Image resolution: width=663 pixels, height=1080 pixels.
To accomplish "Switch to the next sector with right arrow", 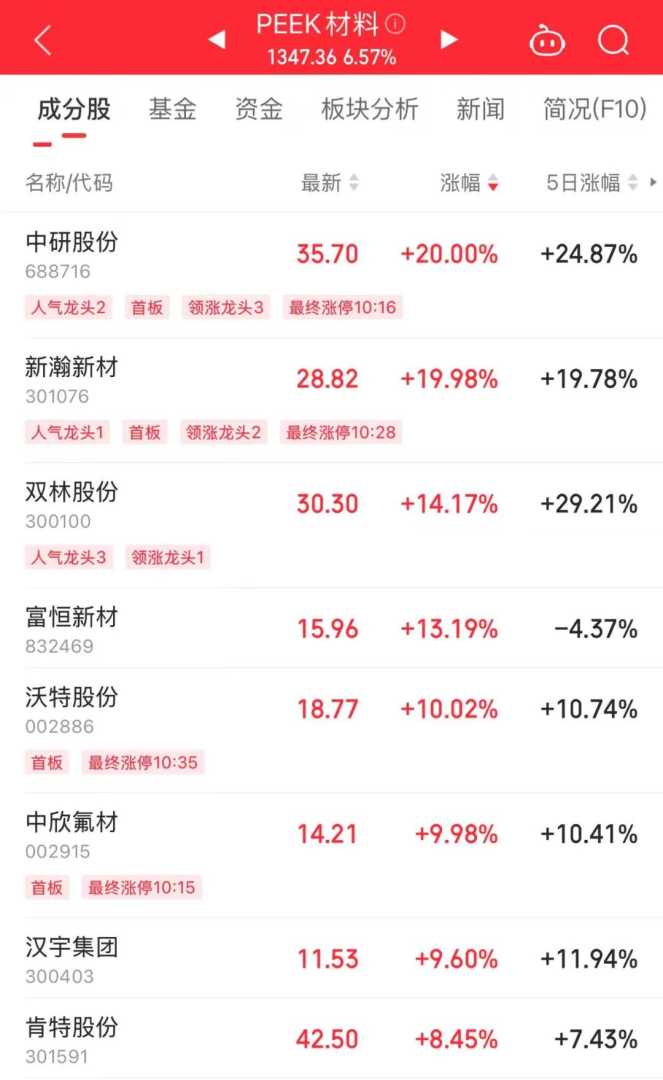I will 449,40.
